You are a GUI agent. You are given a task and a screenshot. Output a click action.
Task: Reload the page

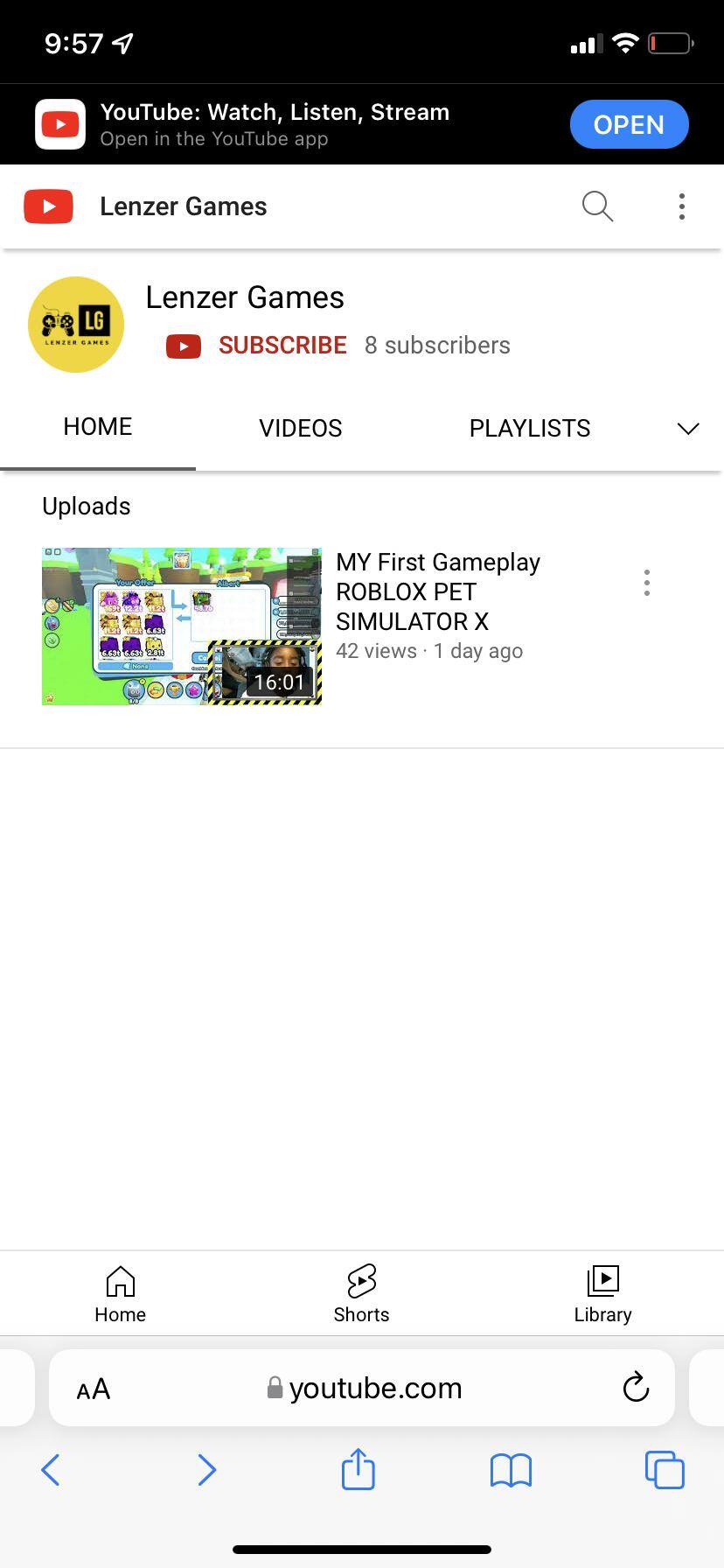tap(635, 1388)
